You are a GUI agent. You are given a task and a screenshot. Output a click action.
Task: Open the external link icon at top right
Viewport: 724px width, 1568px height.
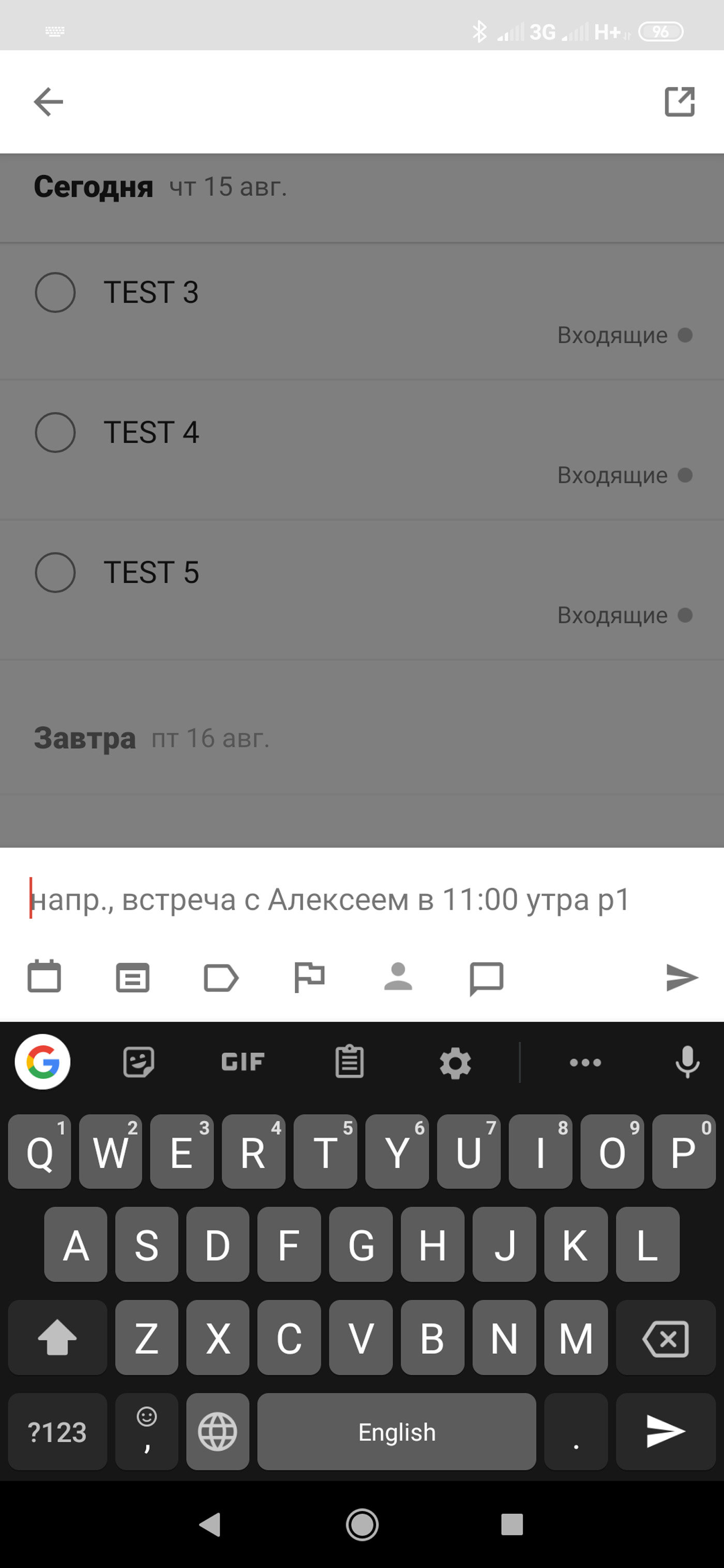[680, 102]
